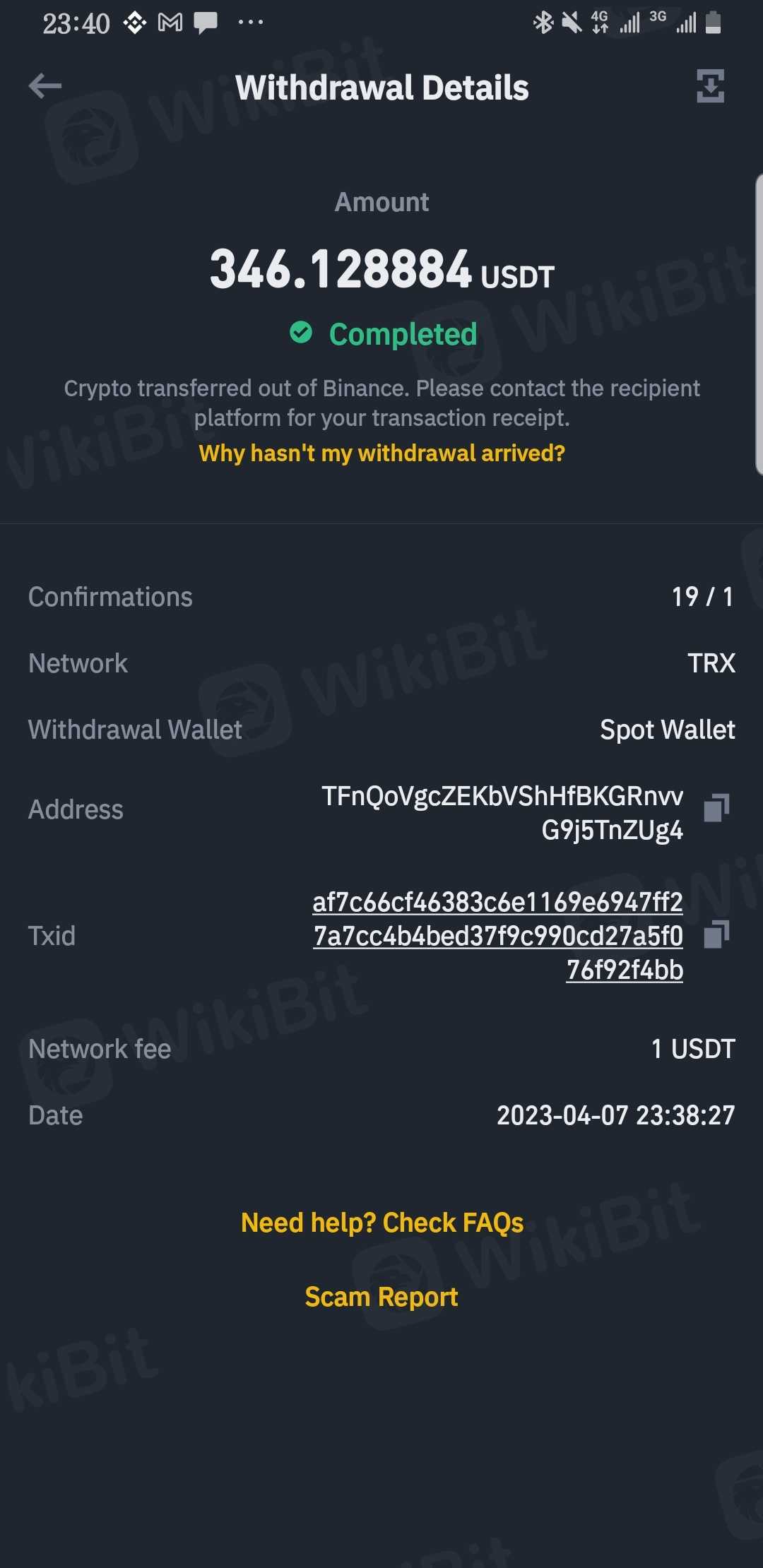Copy the Txid to clipboard
Screen dimensions: 763x1568
716,934
